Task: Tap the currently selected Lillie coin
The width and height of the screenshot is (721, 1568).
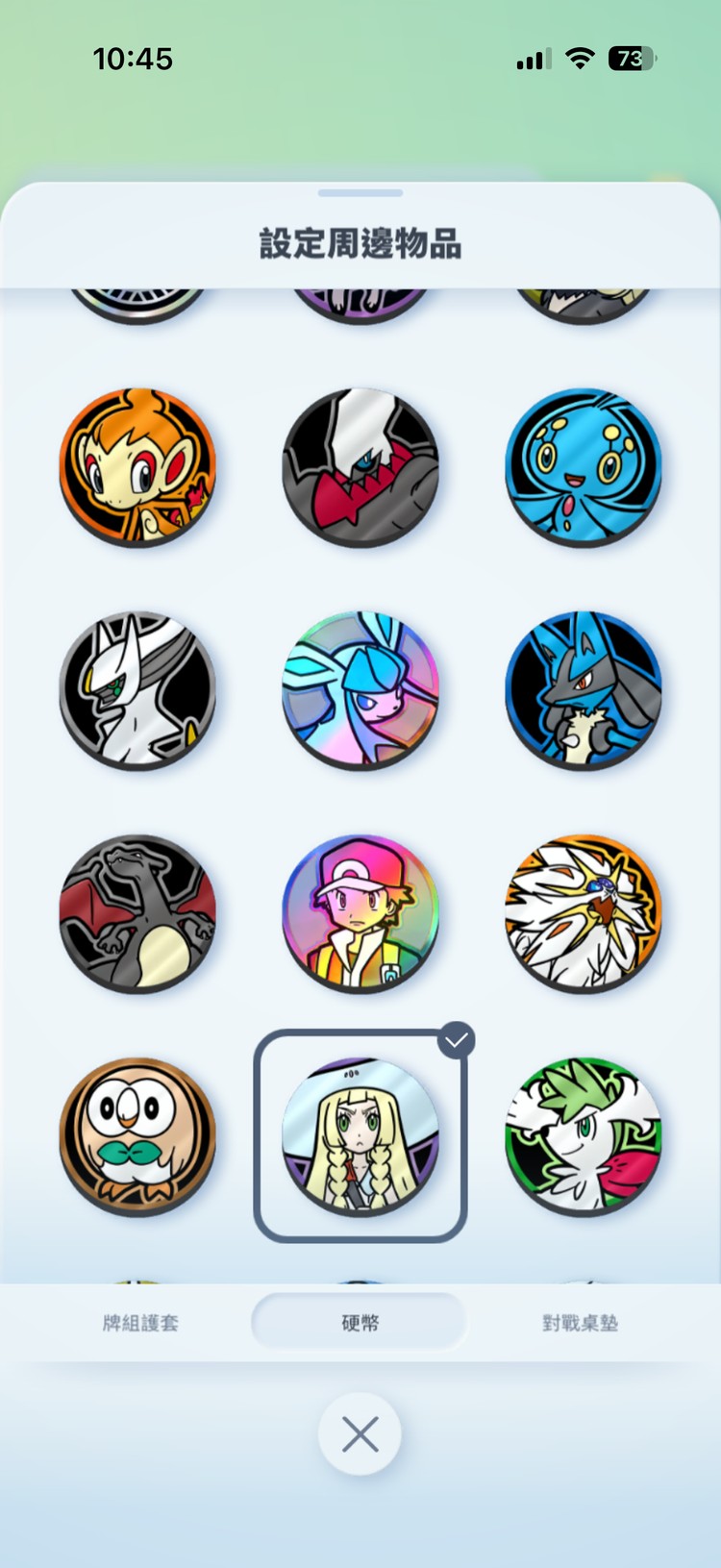Action: [x=360, y=1136]
